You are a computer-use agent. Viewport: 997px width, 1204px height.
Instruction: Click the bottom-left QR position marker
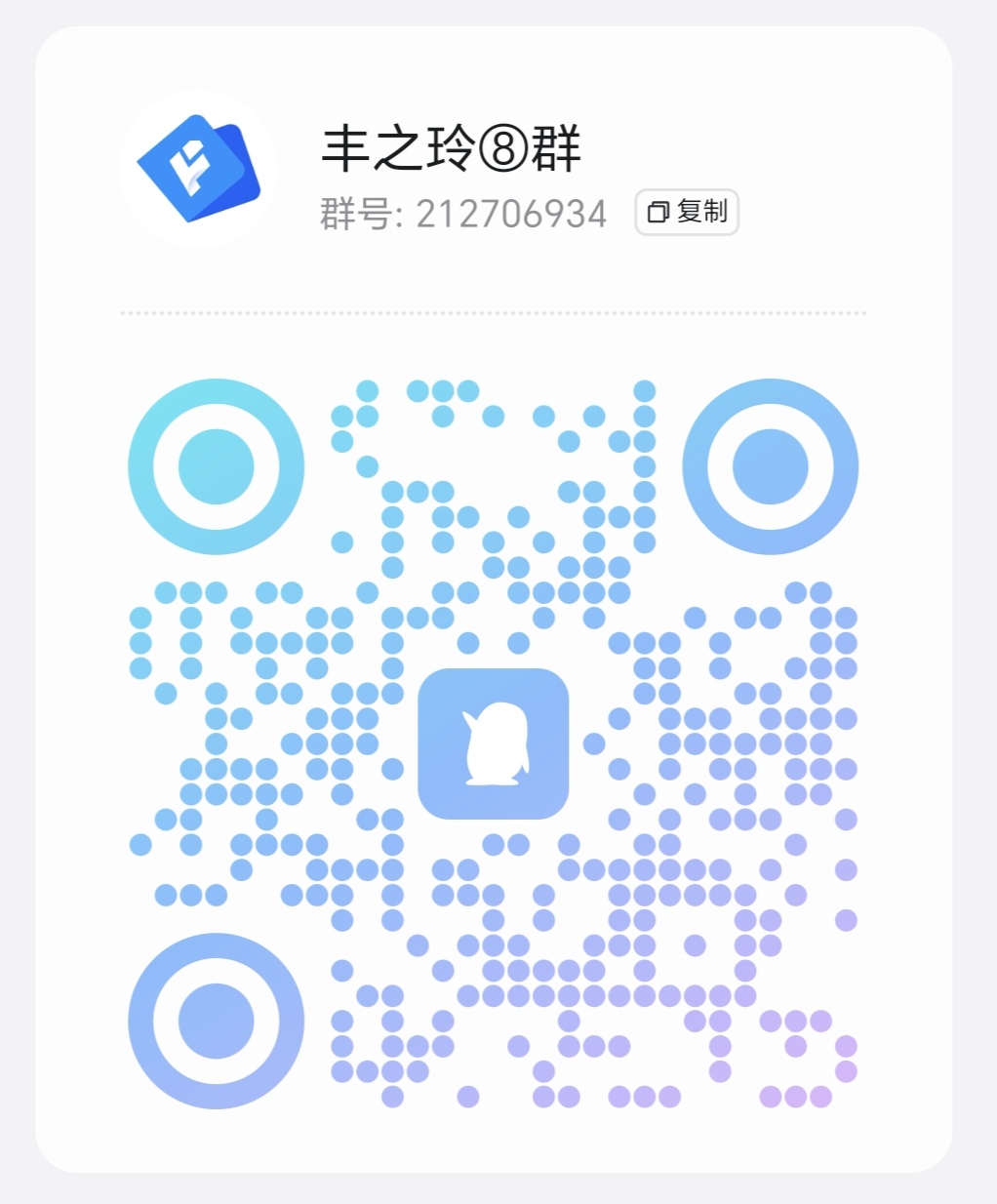pyautogui.click(x=216, y=1021)
